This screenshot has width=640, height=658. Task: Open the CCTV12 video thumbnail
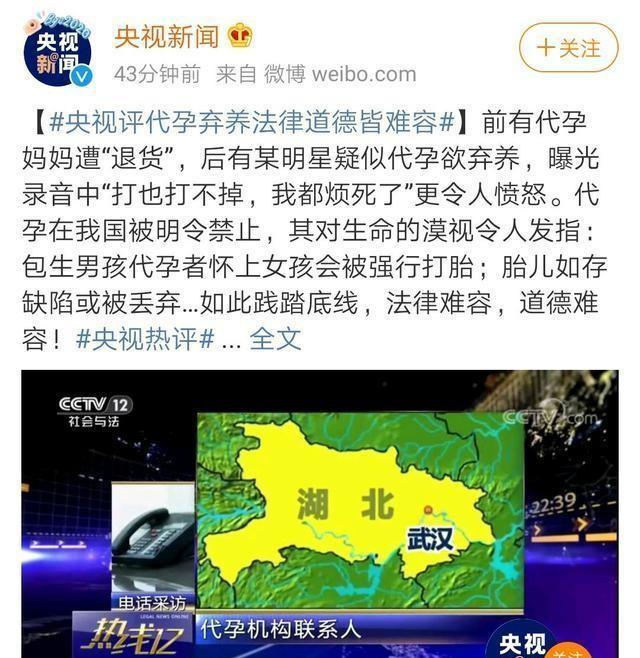(320, 514)
